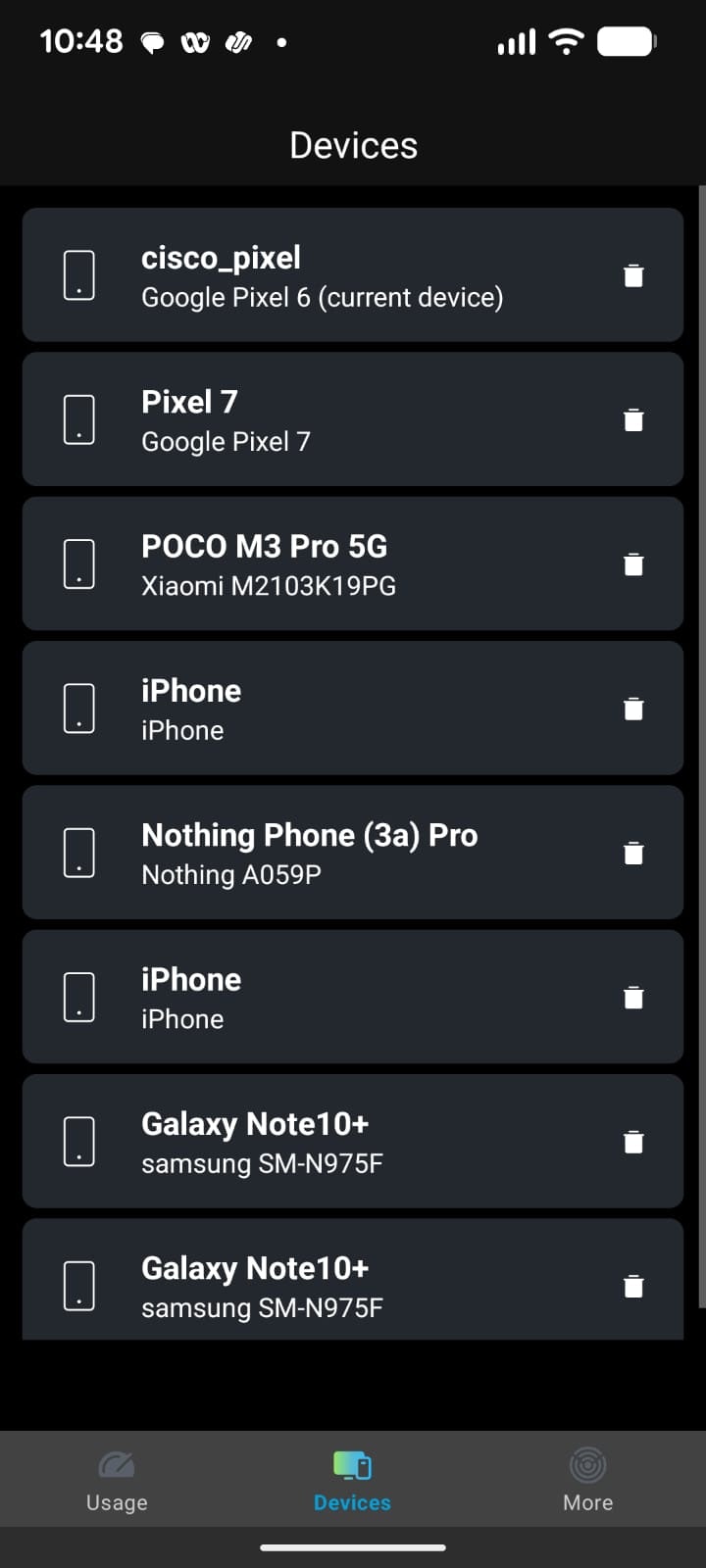
Task: Select the Devices tab
Action: [352, 1481]
